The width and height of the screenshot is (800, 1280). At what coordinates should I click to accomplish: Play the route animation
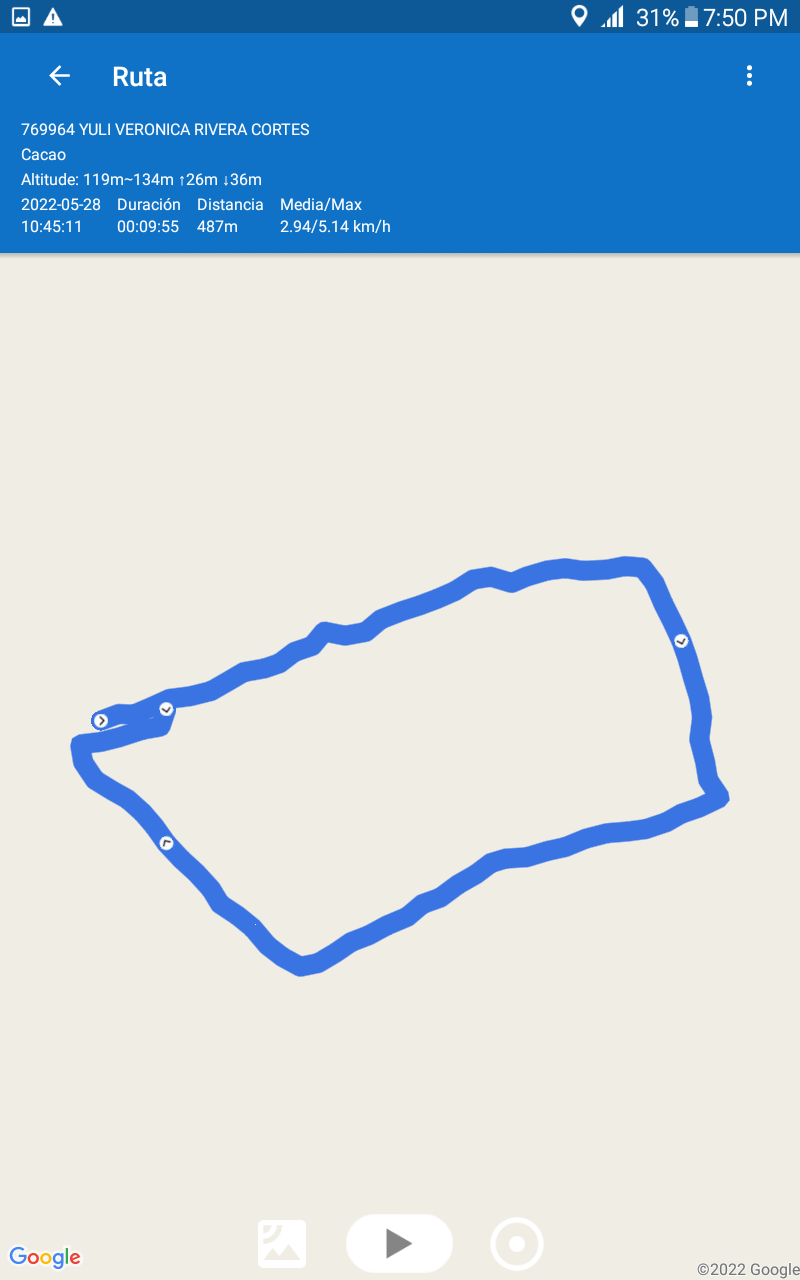[399, 1243]
